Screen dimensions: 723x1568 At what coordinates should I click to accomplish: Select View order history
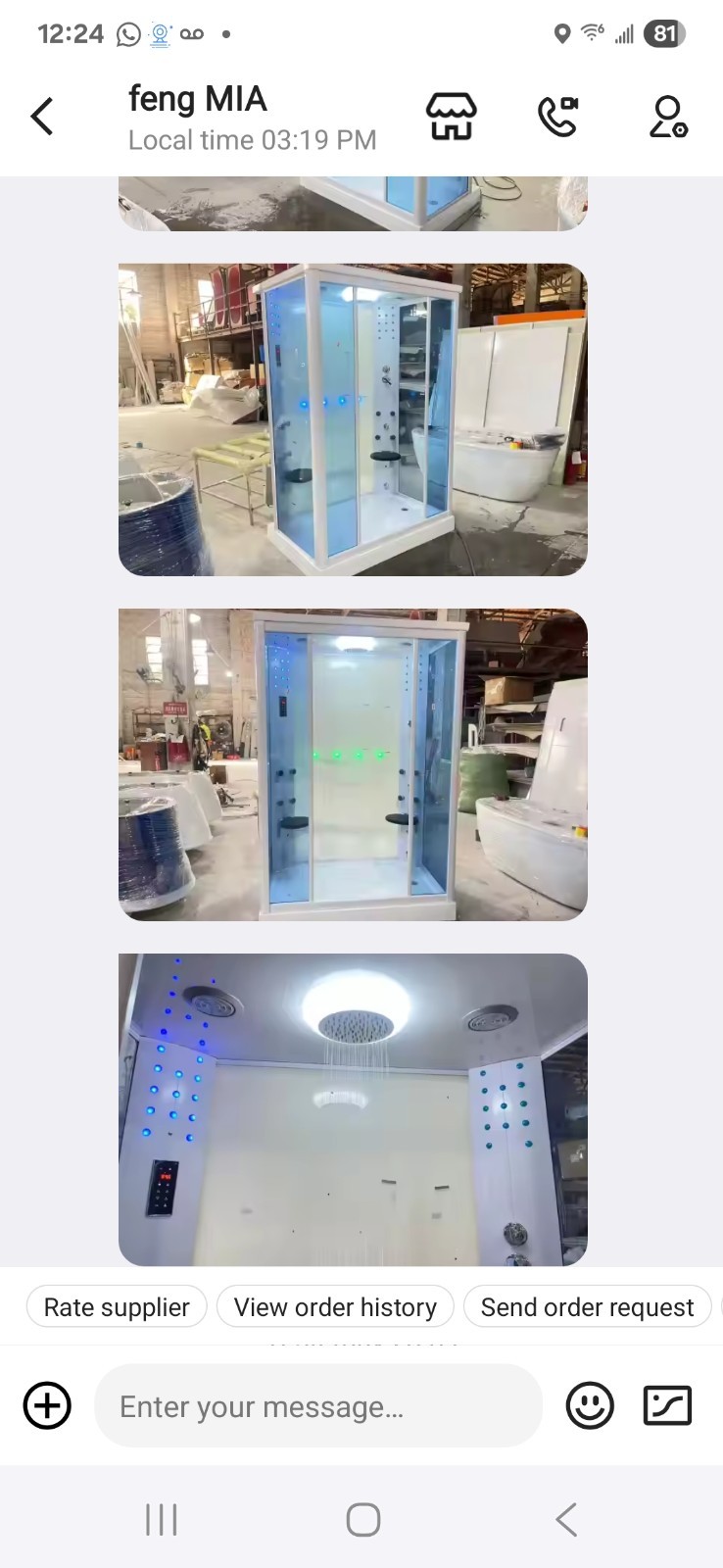[x=335, y=1307]
